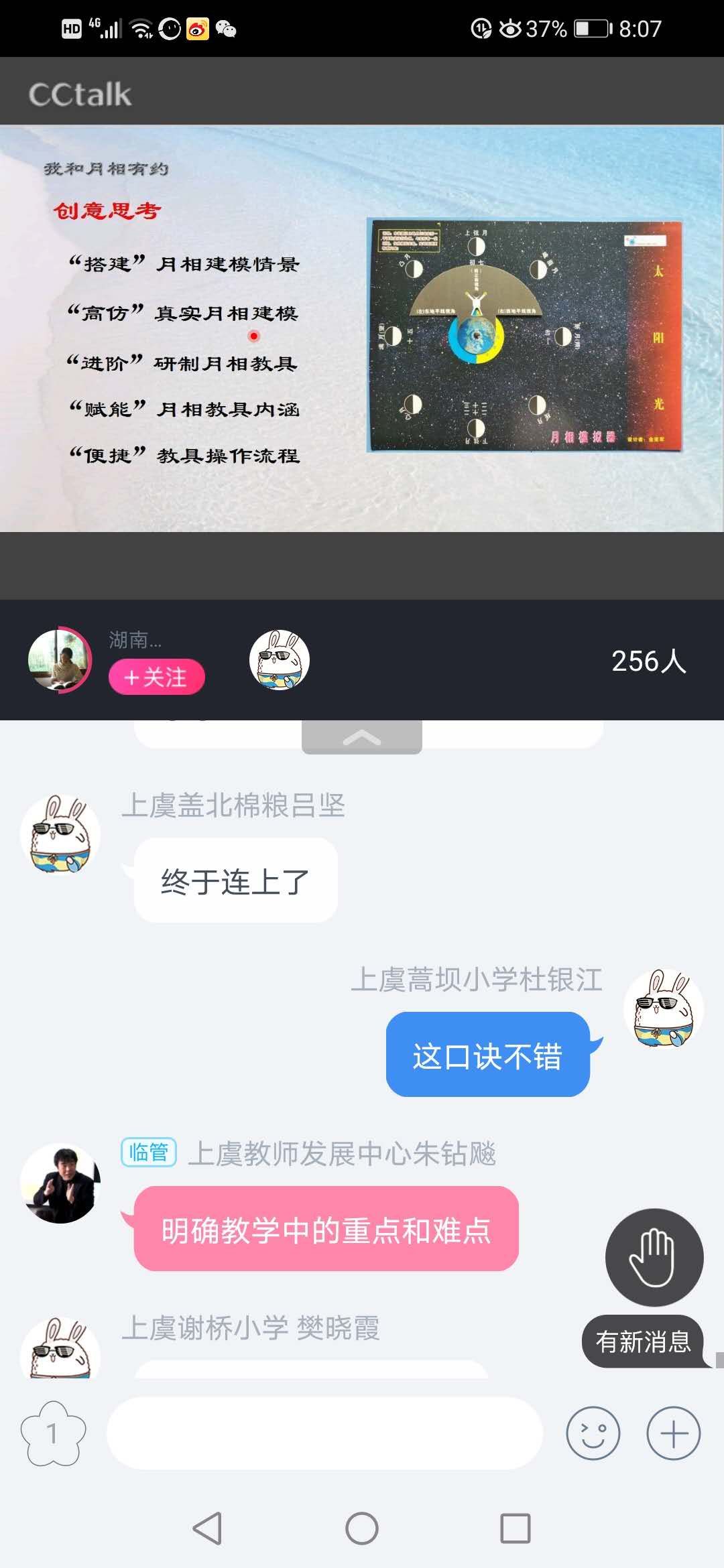Raise hand to request speaking
Screen dimensions: 724x1568
[654, 1257]
